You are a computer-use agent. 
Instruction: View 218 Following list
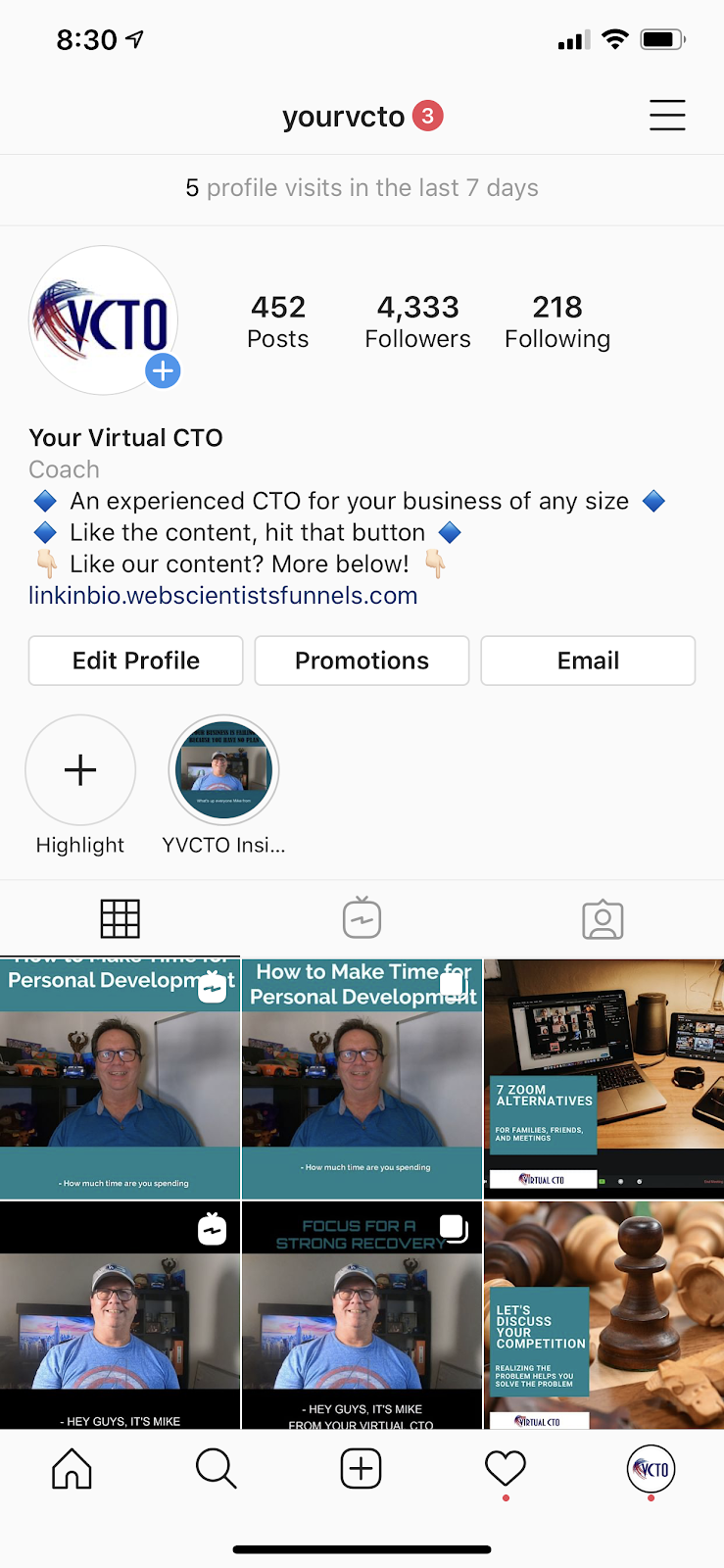tap(556, 321)
